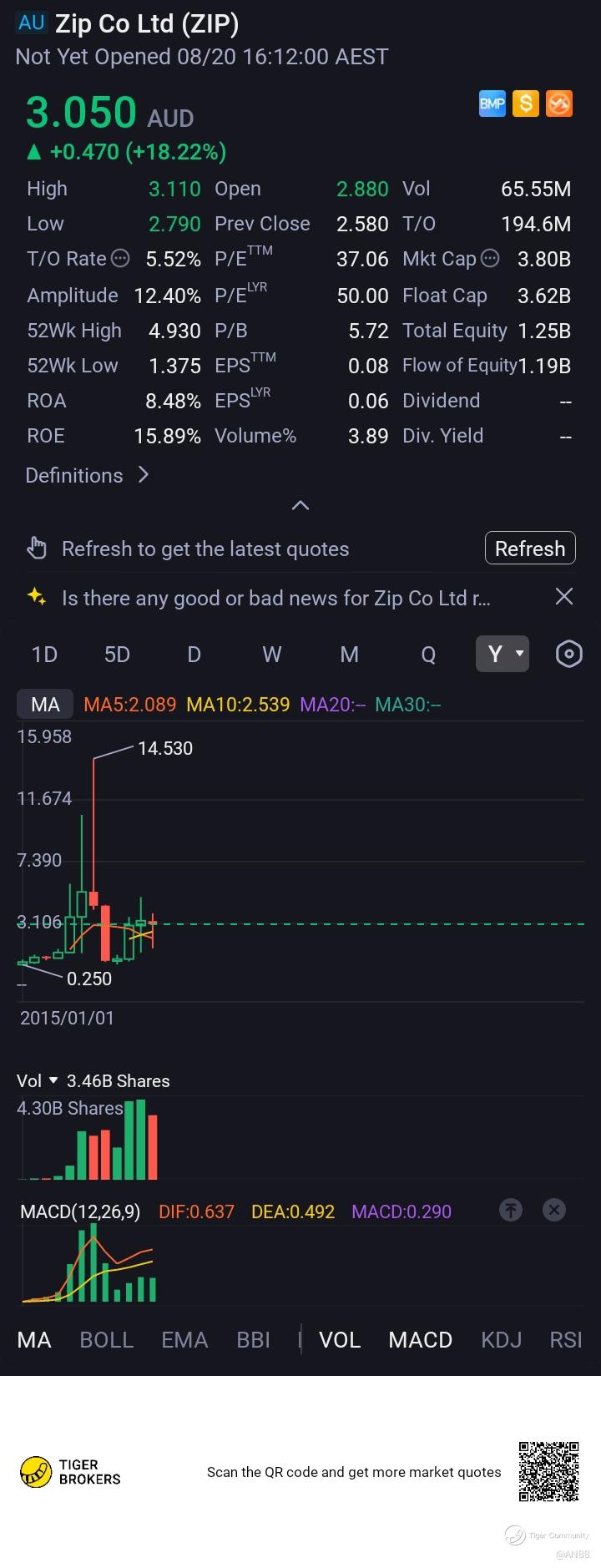Select the KDJ indicator

coord(502,1339)
